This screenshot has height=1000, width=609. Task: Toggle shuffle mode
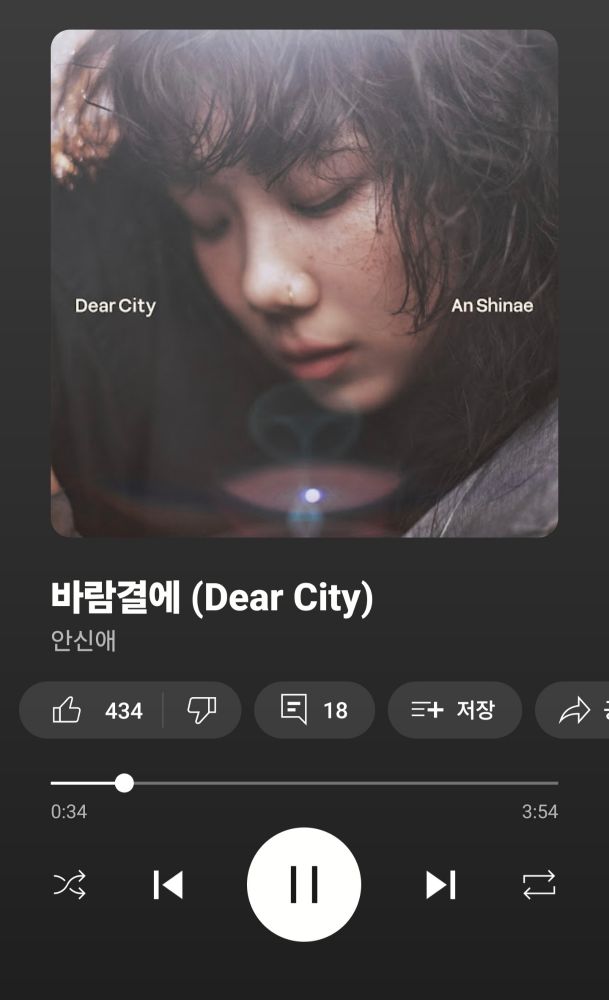tap(69, 885)
